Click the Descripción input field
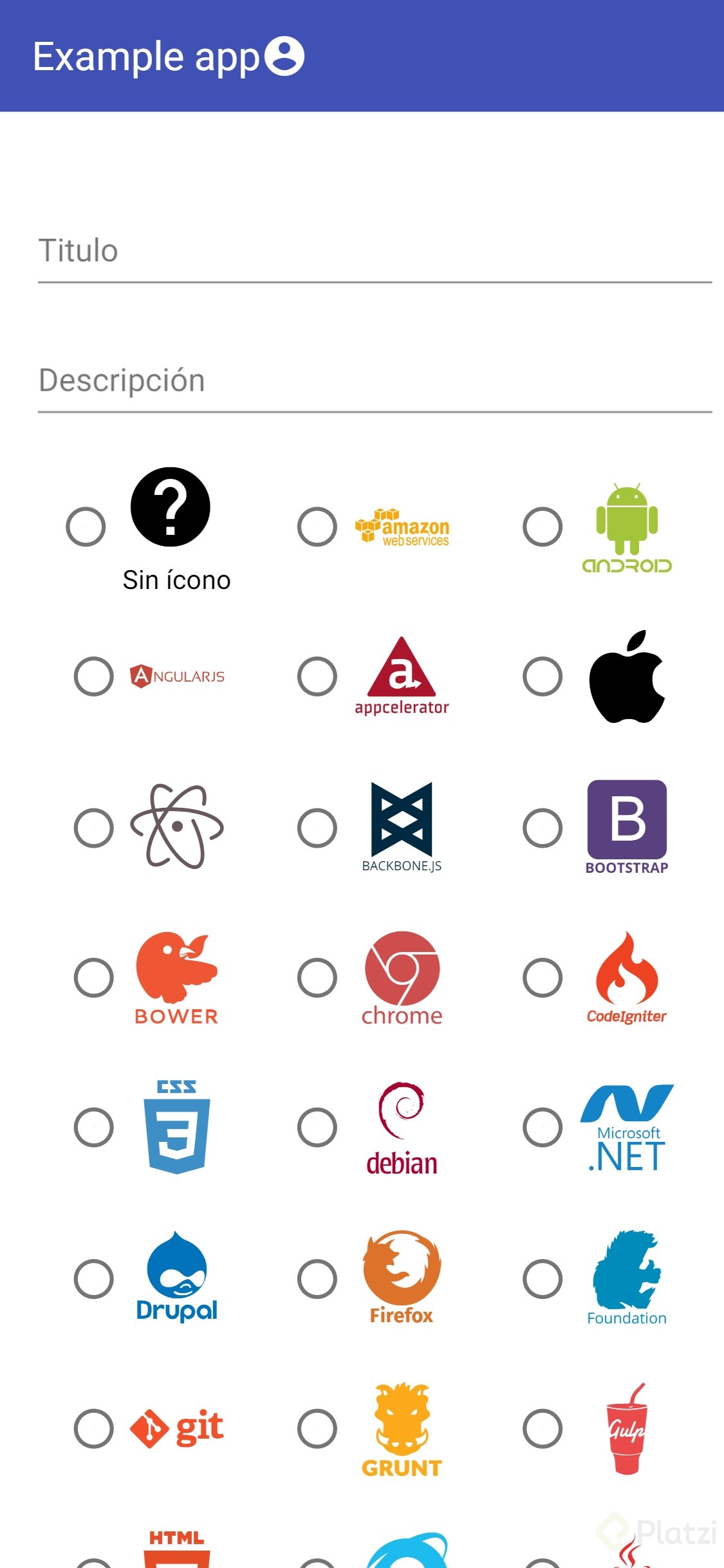 [x=362, y=380]
